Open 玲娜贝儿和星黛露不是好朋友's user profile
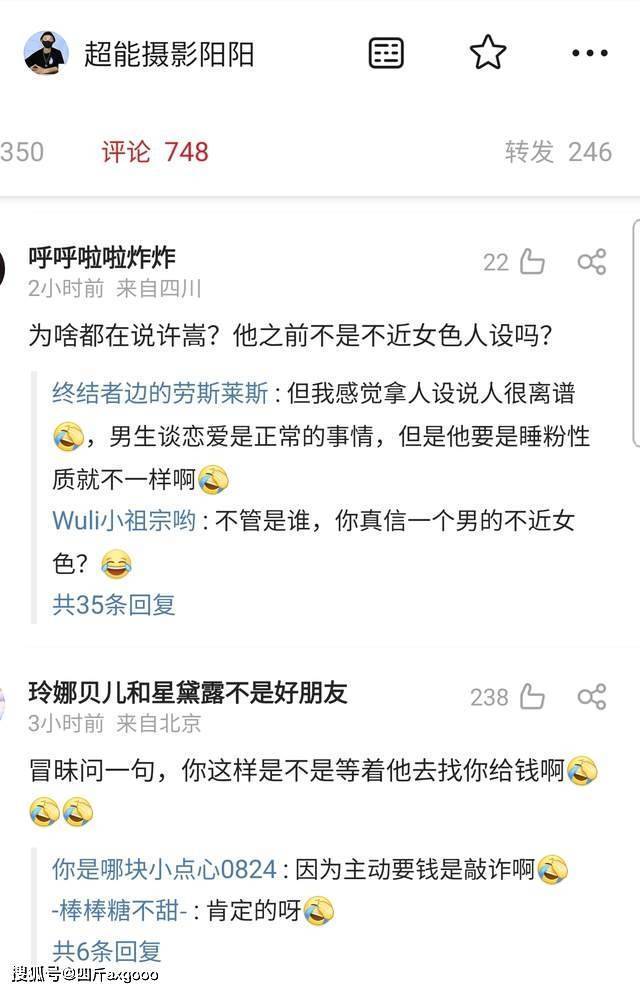The image size is (640, 991). (x=188, y=692)
